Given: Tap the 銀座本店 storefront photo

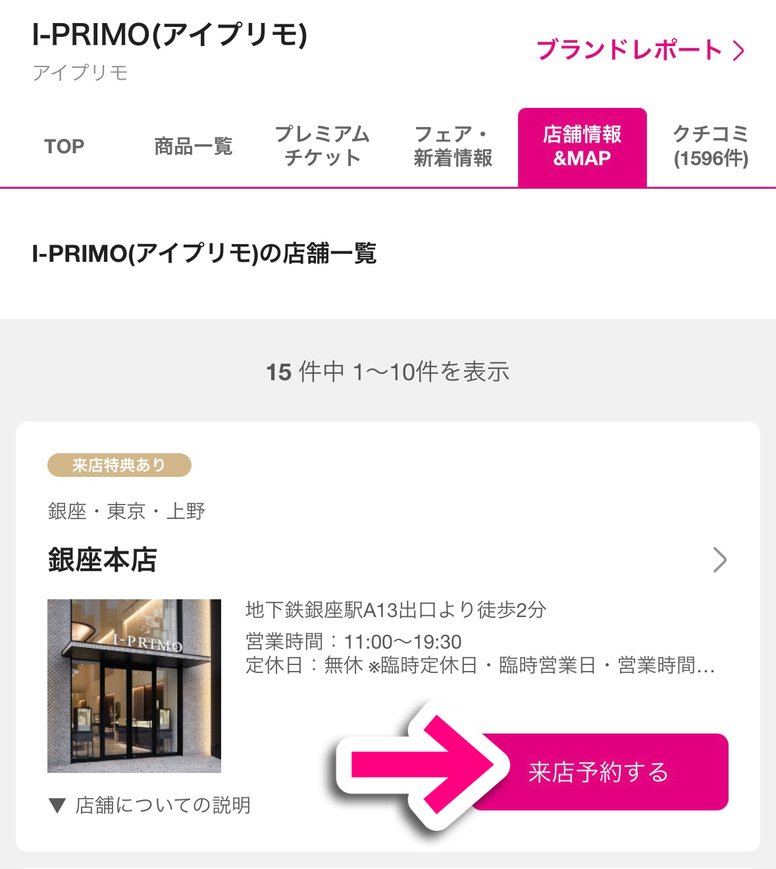Looking at the screenshot, I should [134, 685].
